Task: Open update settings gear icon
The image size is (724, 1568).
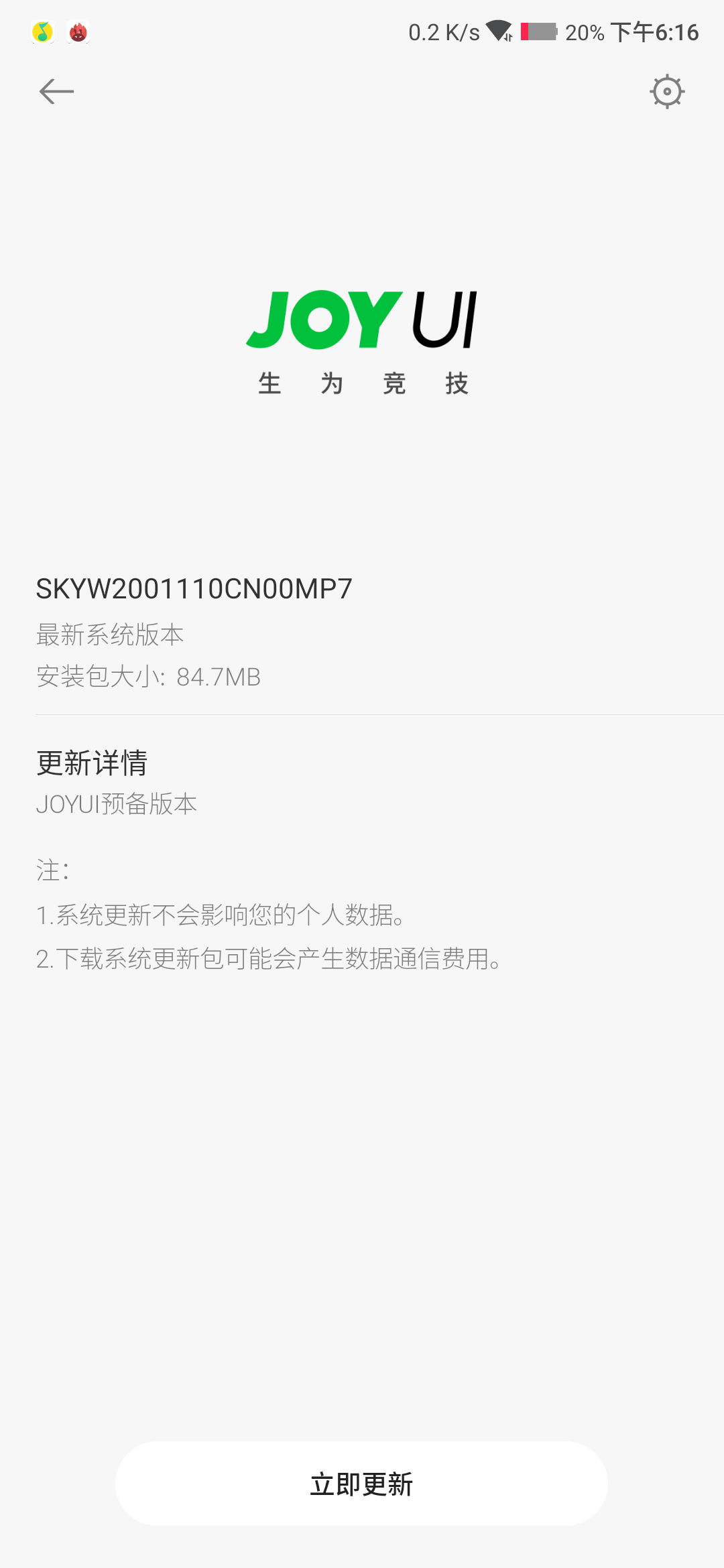Action: (x=667, y=92)
